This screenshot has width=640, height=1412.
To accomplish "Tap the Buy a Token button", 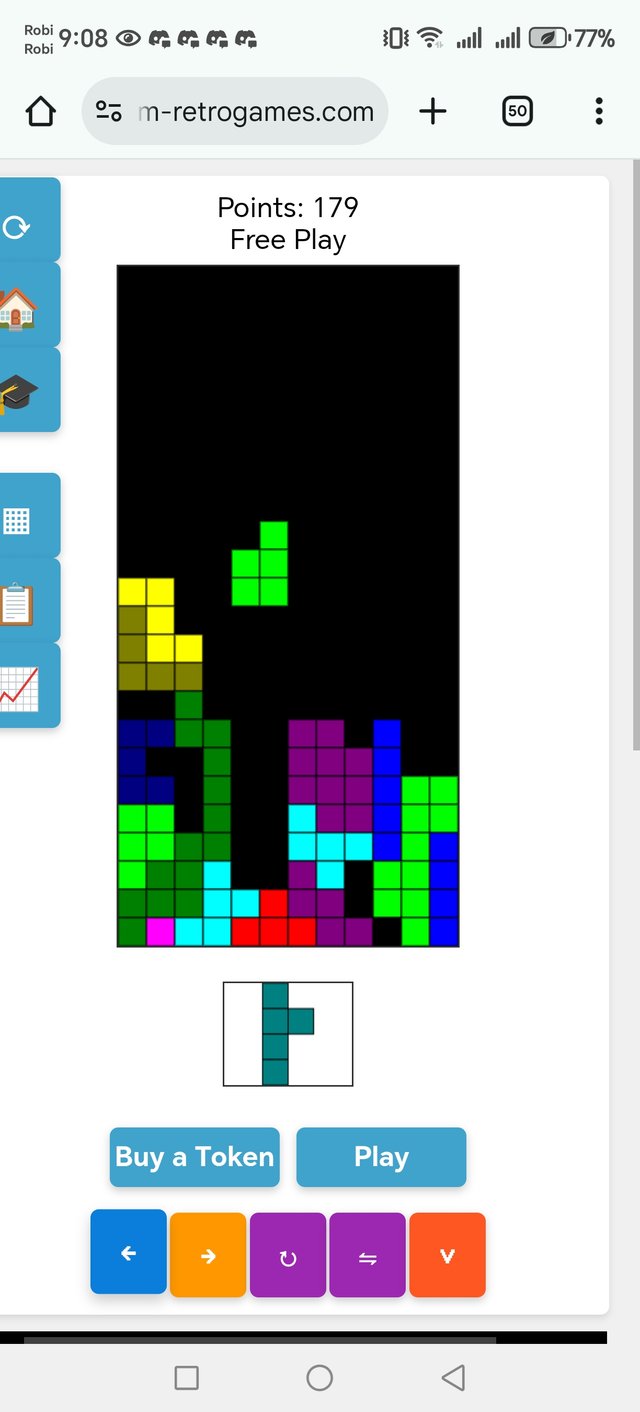I will tap(195, 1157).
